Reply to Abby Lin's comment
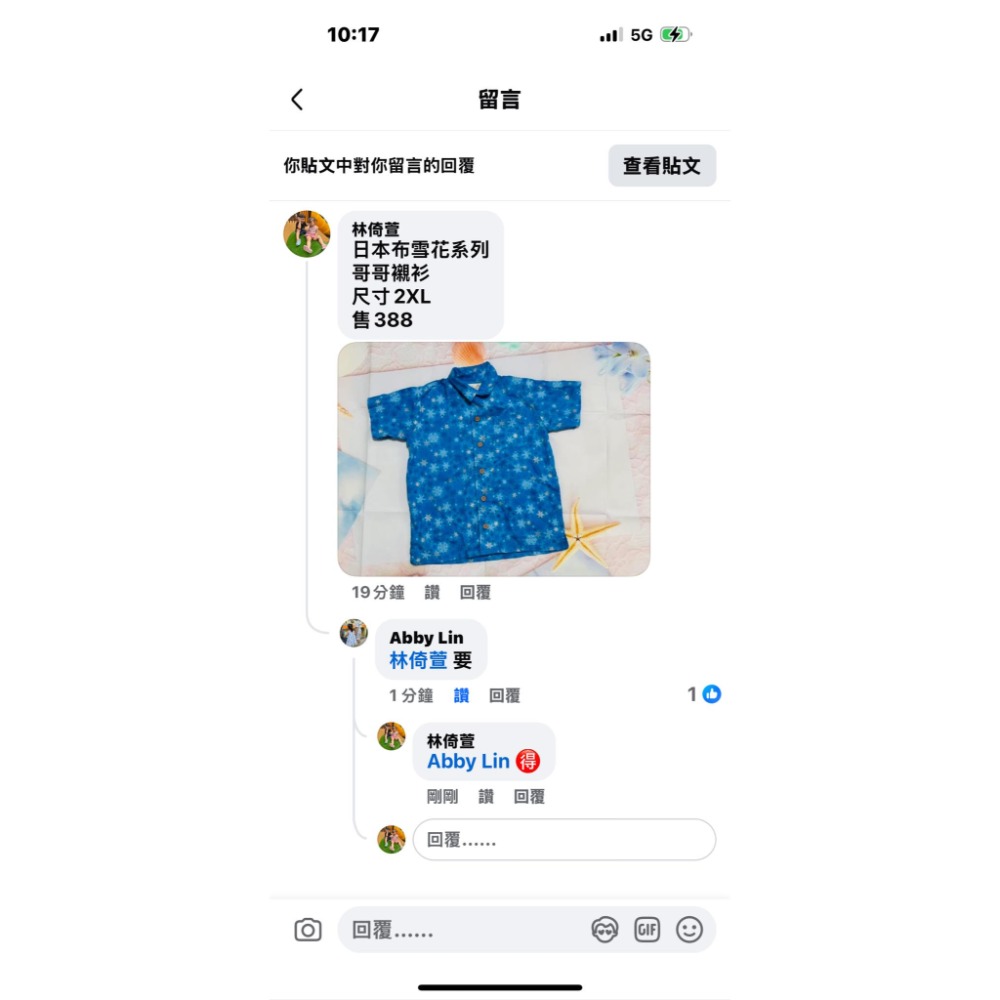Image resolution: width=1000 pixels, height=1000 pixels. pos(504,695)
